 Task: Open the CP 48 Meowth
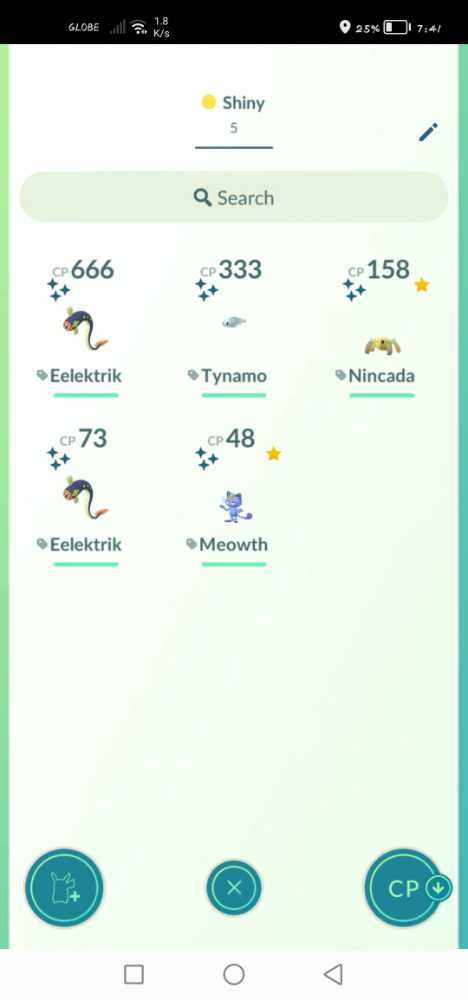tap(233, 496)
